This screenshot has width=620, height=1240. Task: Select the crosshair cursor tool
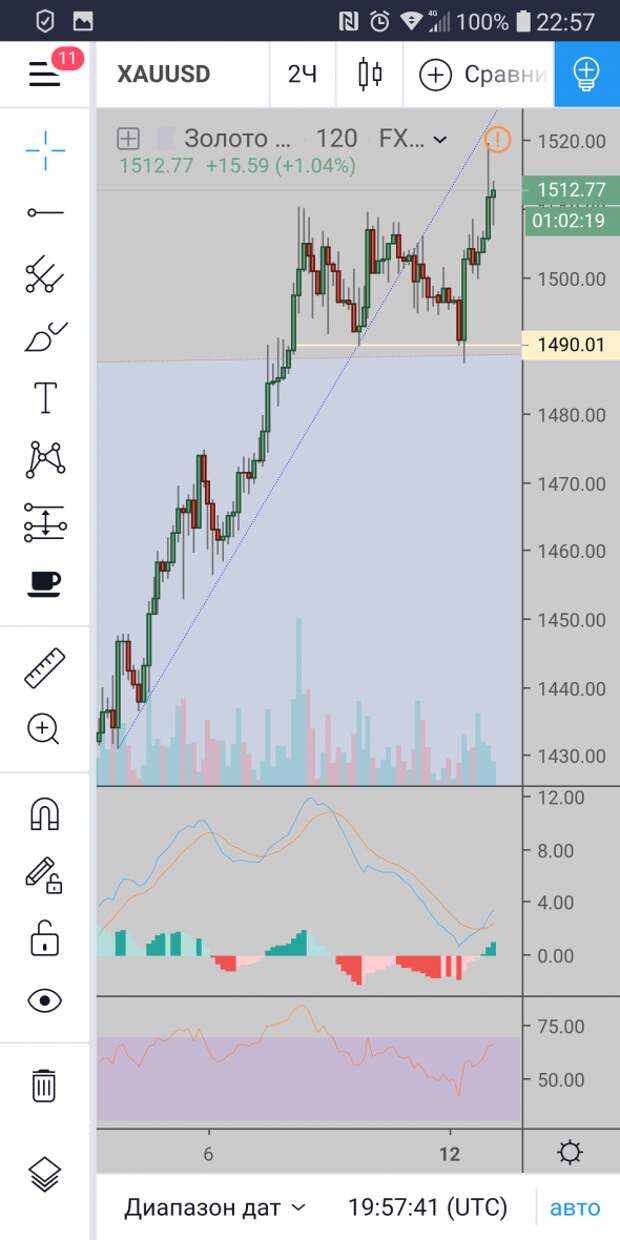pyautogui.click(x=45, y=151)
